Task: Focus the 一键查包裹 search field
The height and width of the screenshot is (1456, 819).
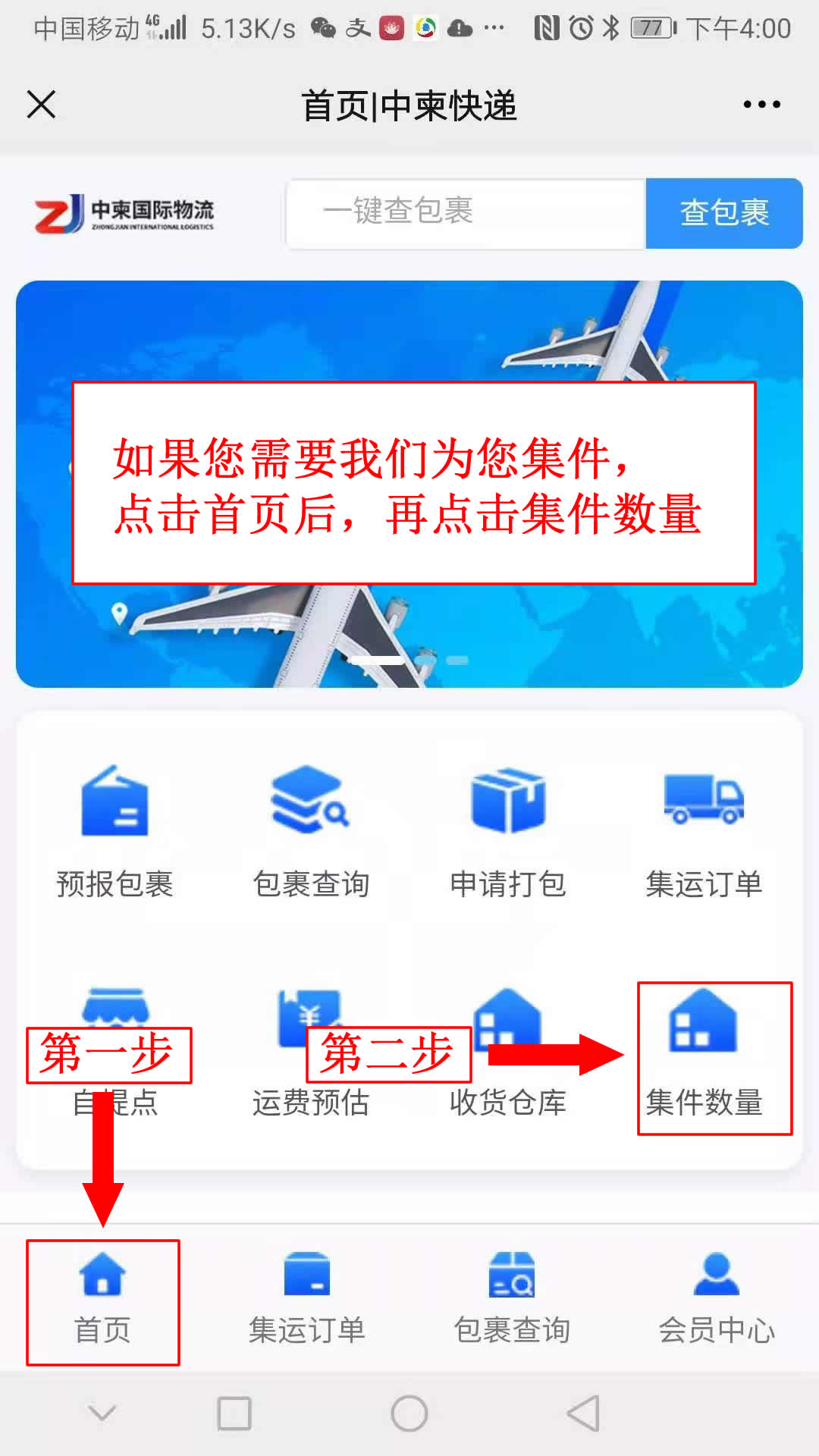Action: pos(466,212)
